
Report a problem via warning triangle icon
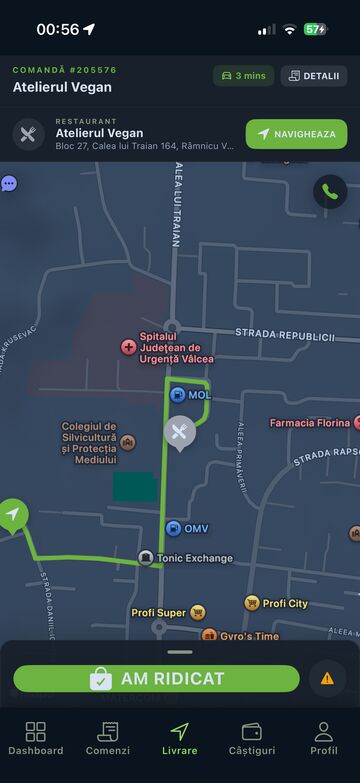coord(328,678)
